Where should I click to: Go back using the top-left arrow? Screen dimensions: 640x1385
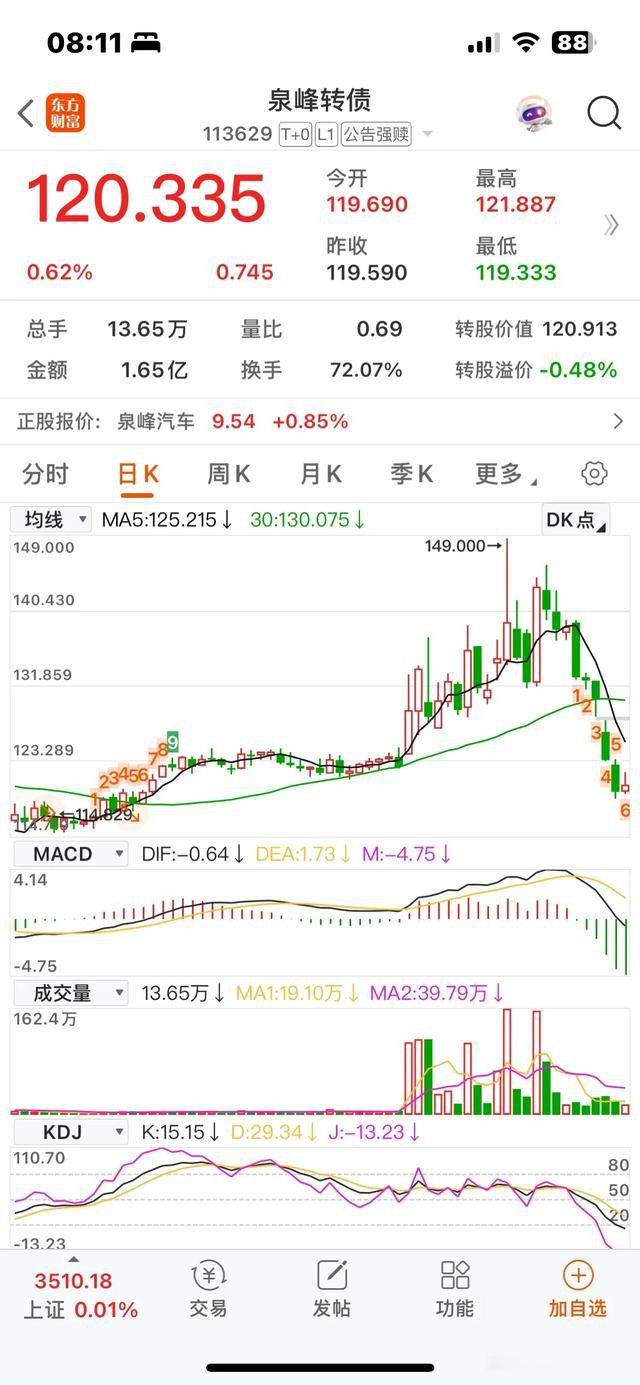pyautogui.click(x=26, y=113)
